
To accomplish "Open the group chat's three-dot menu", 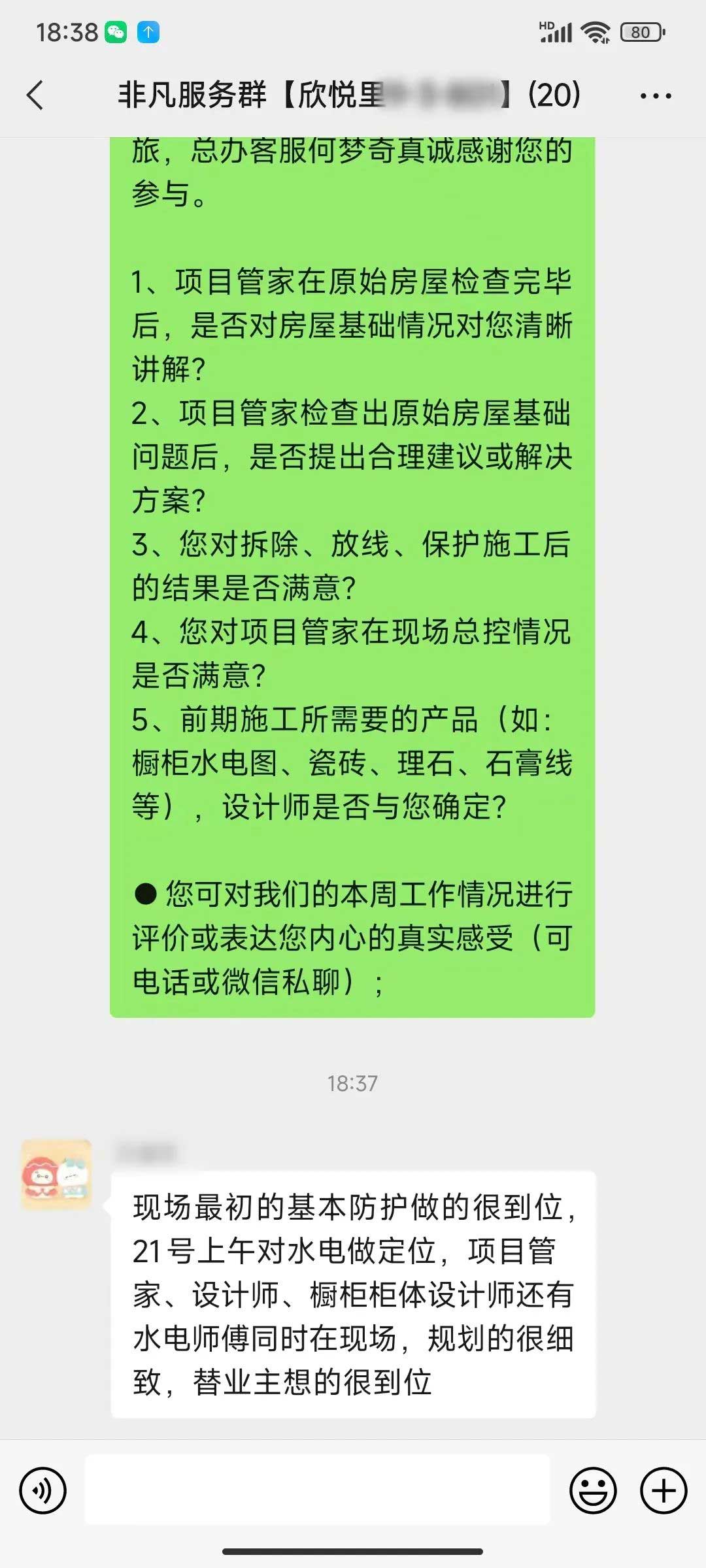I will (655, 96).
